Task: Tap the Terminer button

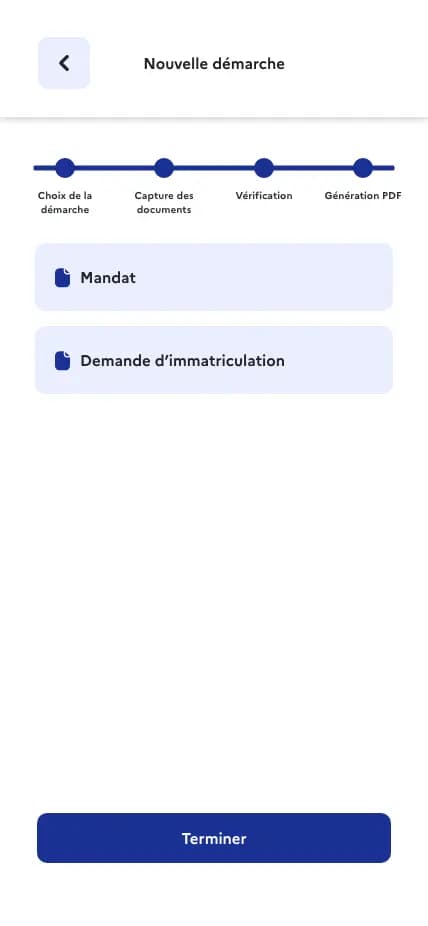Action: pos(214,838)
